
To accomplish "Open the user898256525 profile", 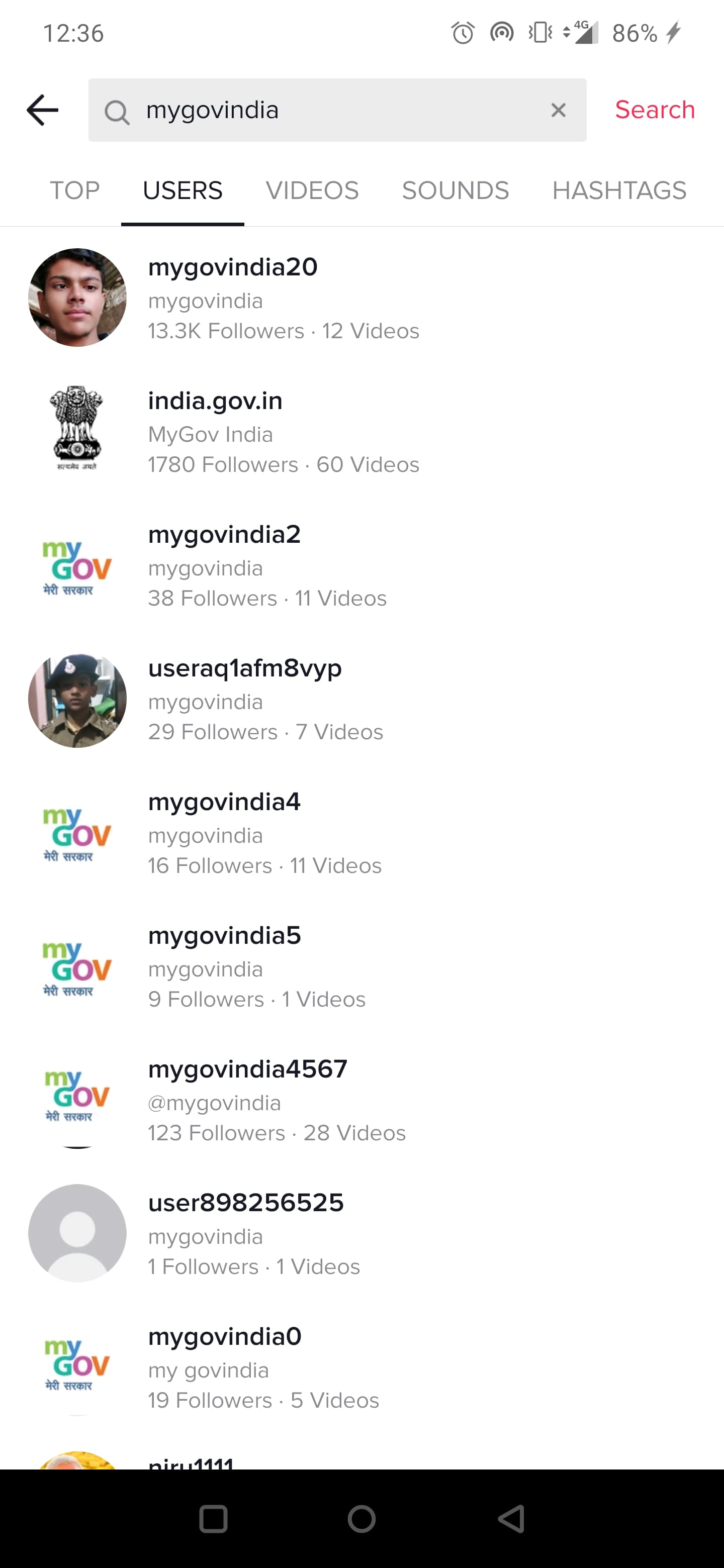I will click(361, 1233).
